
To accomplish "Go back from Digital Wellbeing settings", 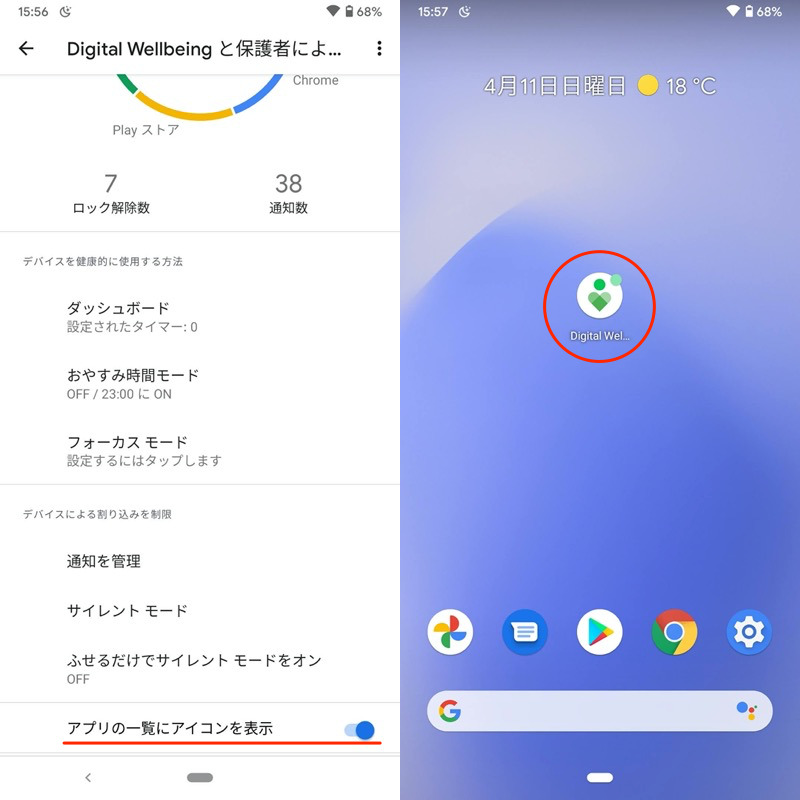I will [x=26, y=48].
